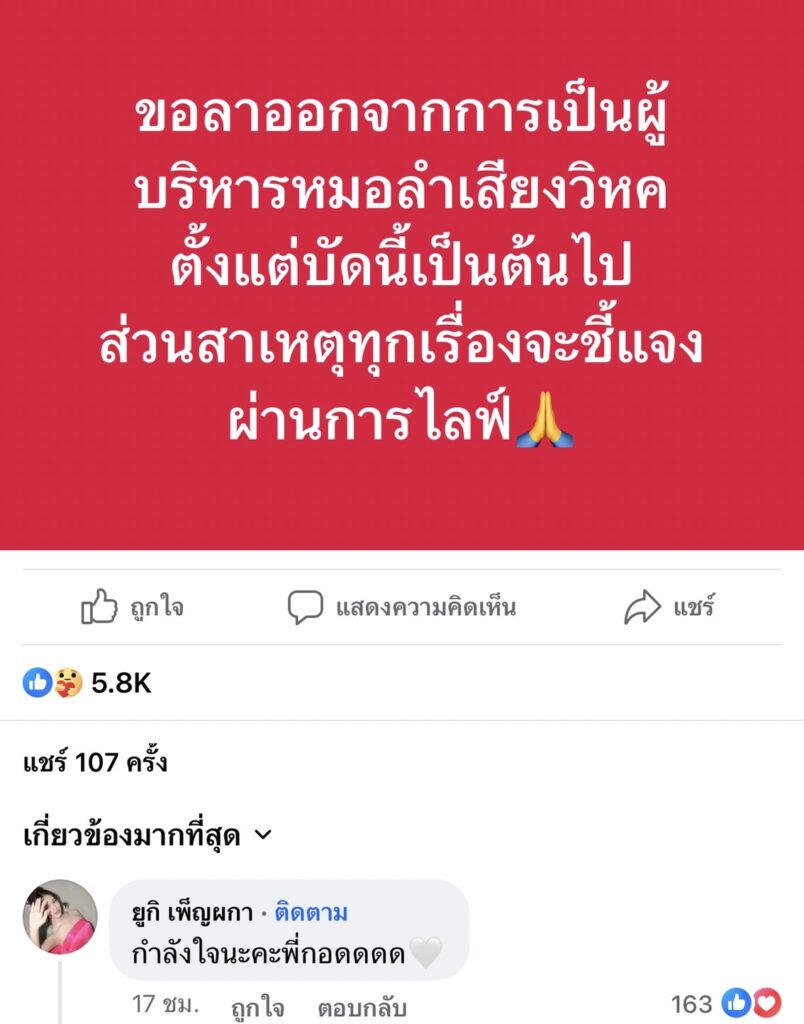This screenshot has height=1024, width=804.
Task: Like ยูกิ เพ็ญผกา's comment
Action: (x=257, y=1005)
